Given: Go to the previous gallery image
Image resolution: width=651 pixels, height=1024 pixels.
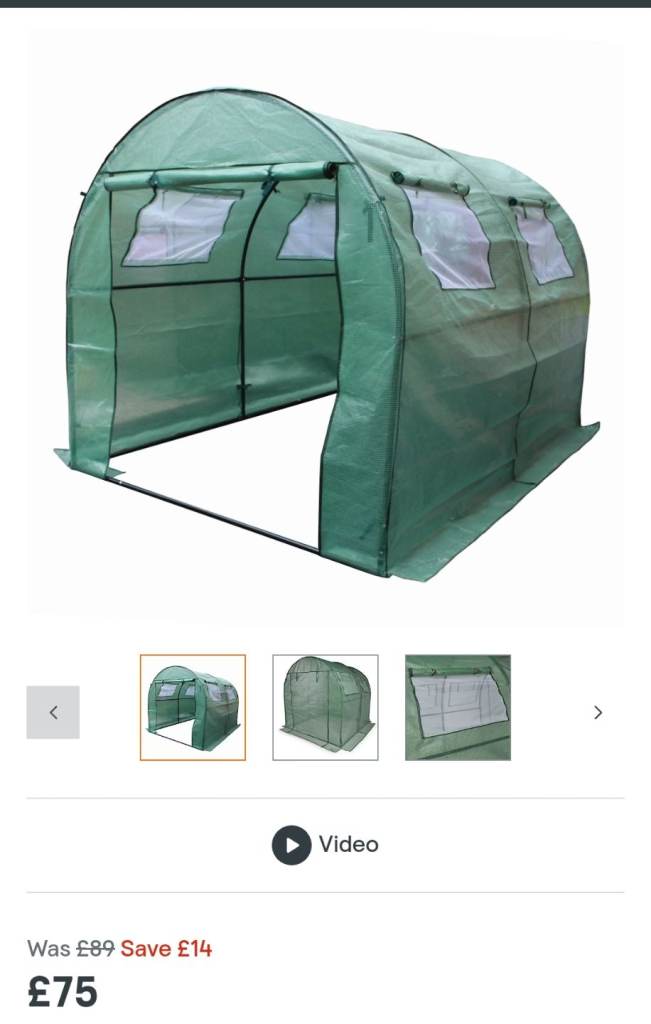Looking at the screenshot, I should click(53, 712).
